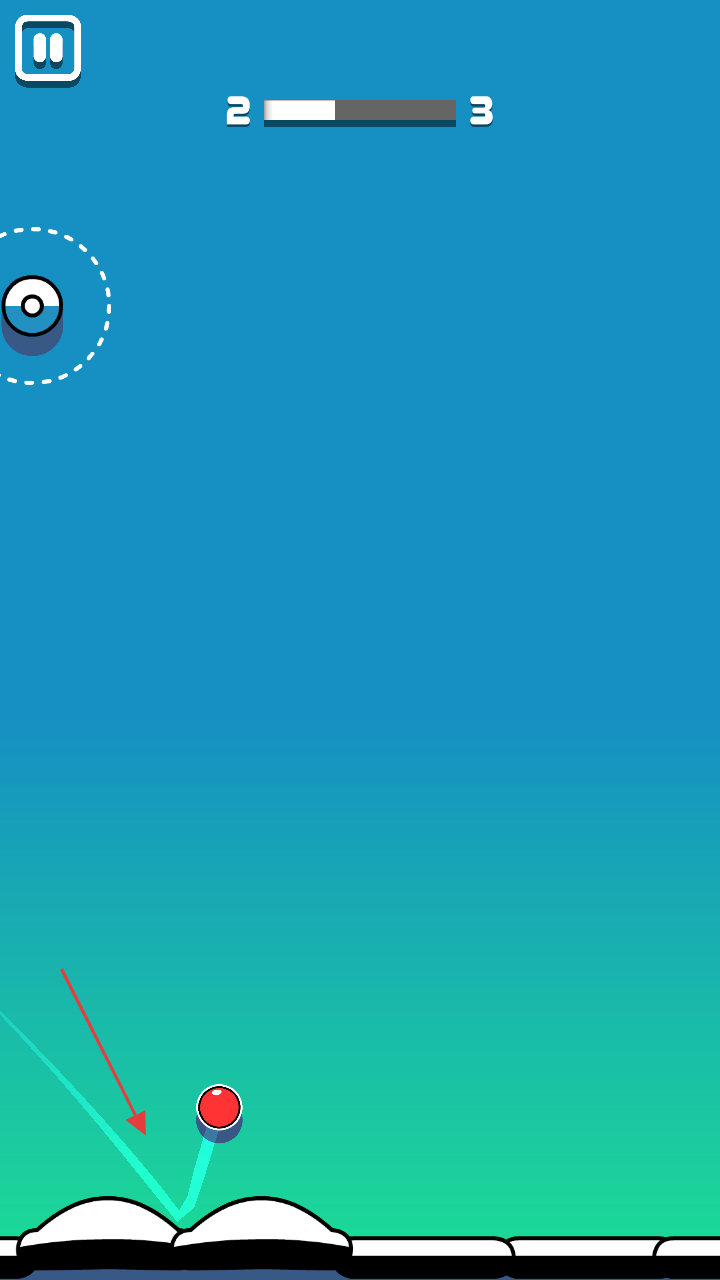Screen dimensions: 720x1280
Task: Pause the game
Action: pos(48,49)
